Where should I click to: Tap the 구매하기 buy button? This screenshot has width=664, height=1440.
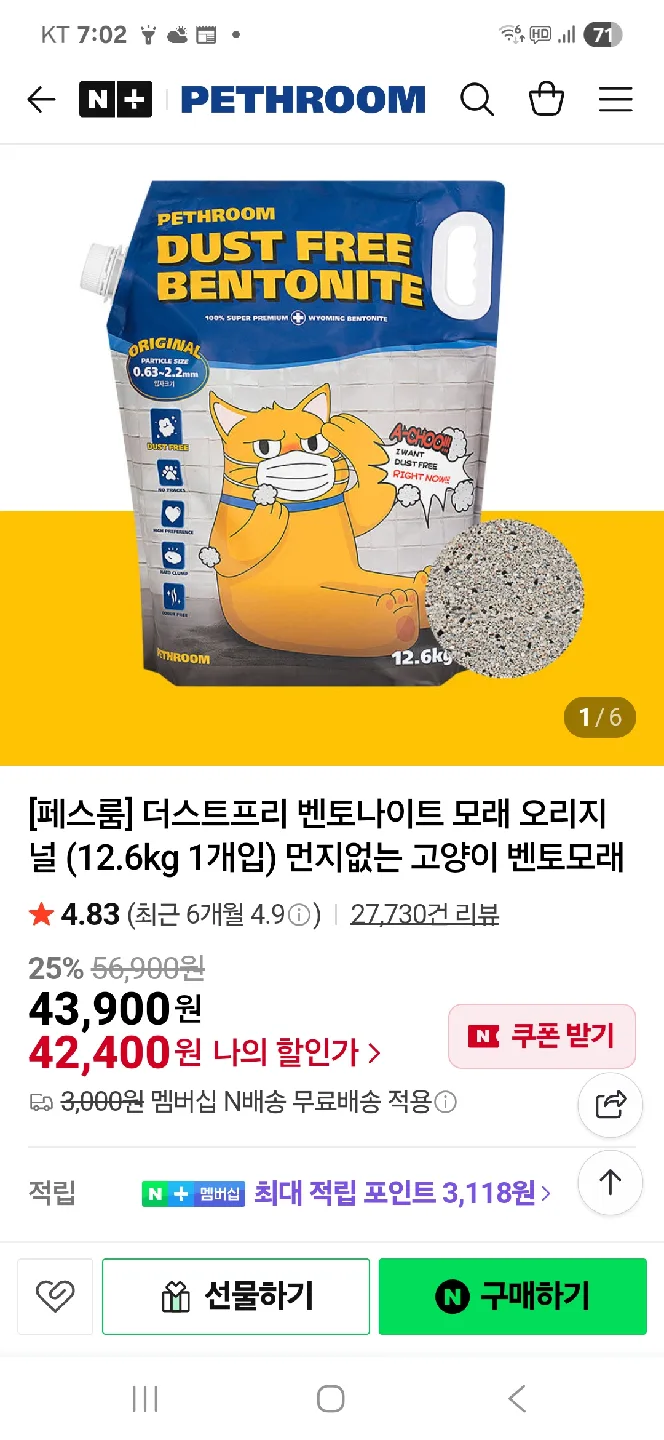[x=512, y=1296]
